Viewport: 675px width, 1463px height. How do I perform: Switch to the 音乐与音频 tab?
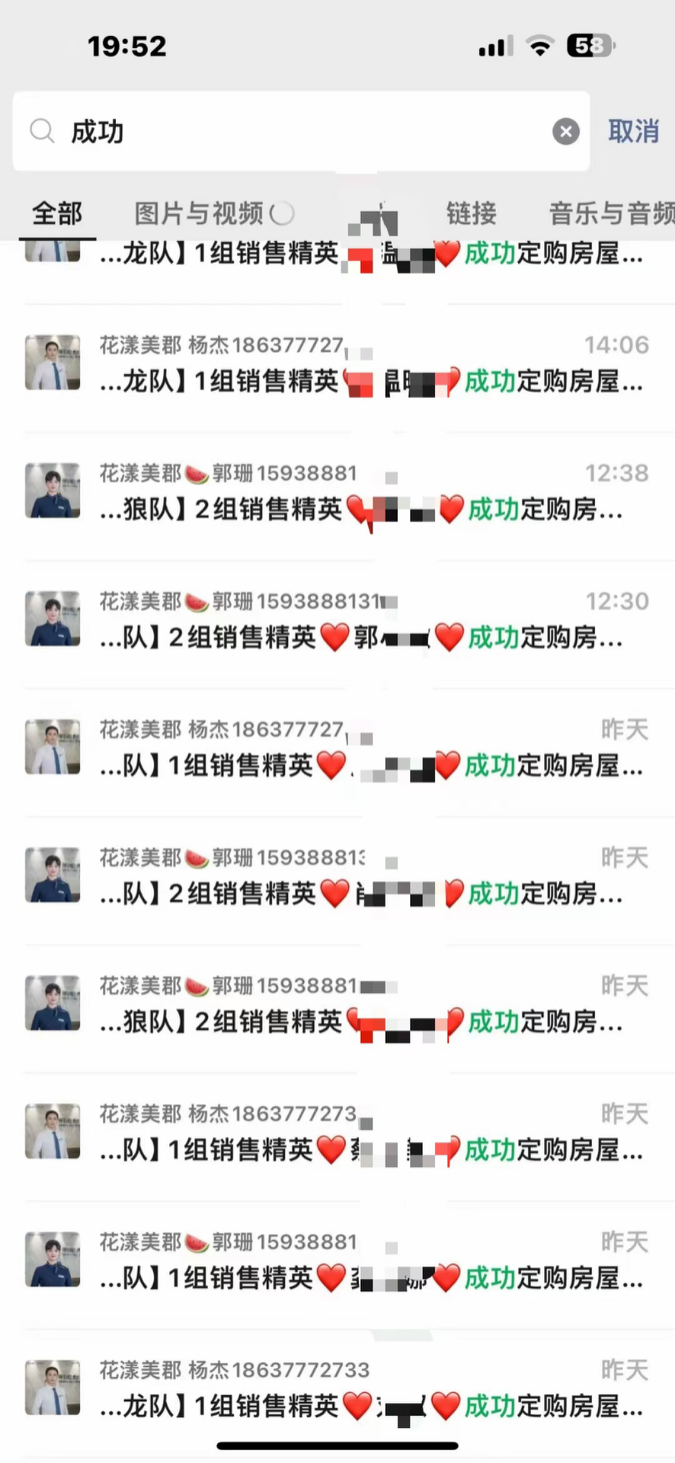tap(610, 213)
